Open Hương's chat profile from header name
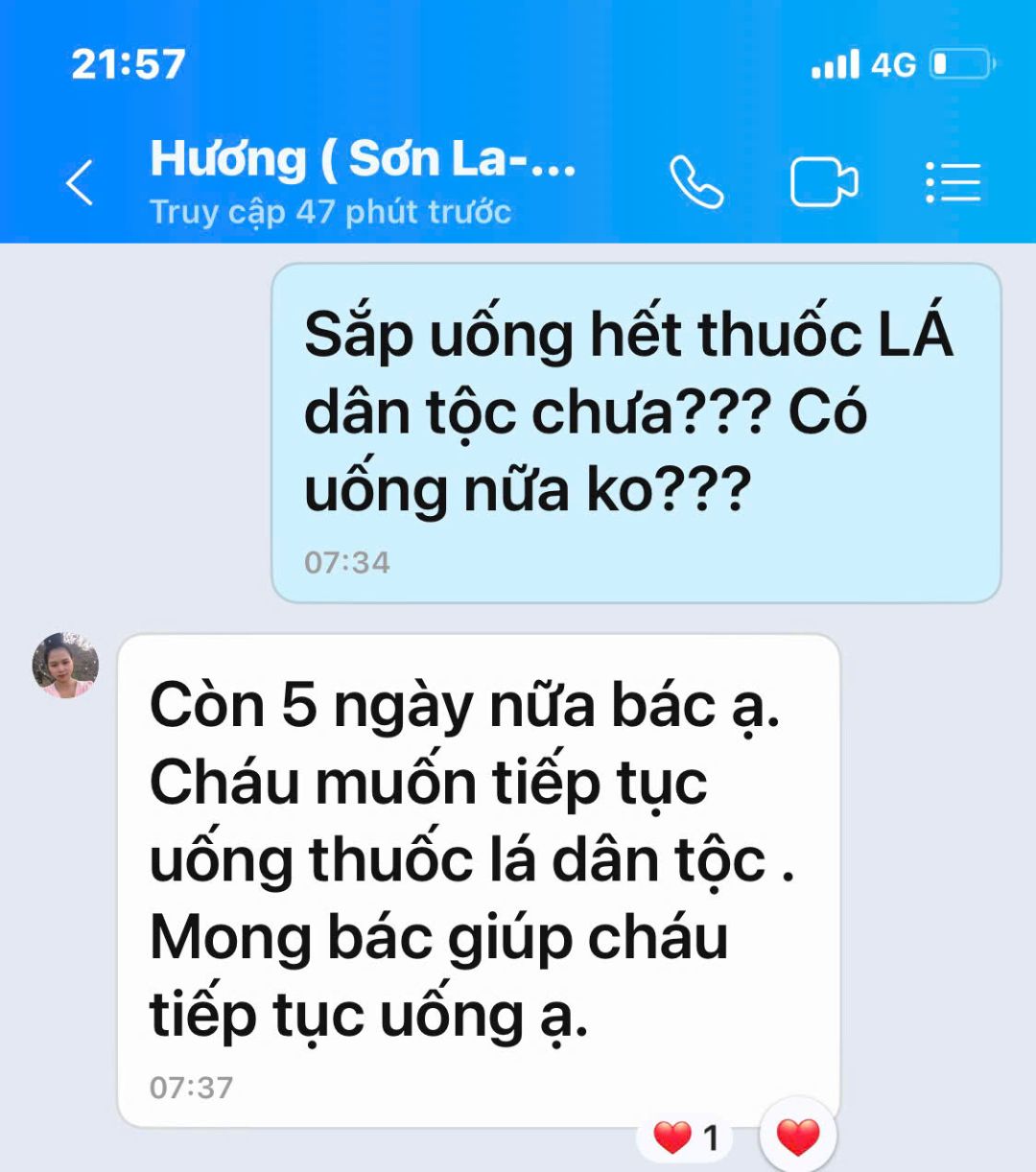This screenshot has height=1172, width=1036. coord(363,159)
